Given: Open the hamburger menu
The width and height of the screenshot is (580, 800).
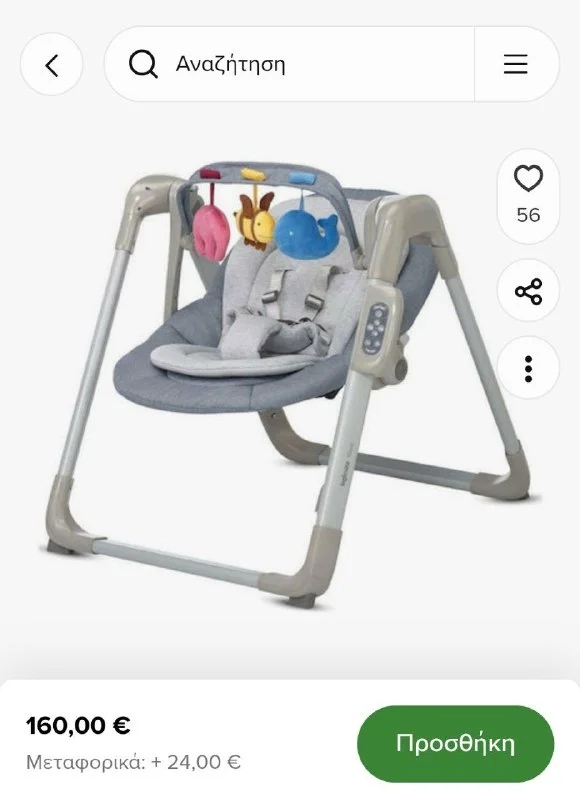Looking at the screenshot, I should tap(516, 64).
